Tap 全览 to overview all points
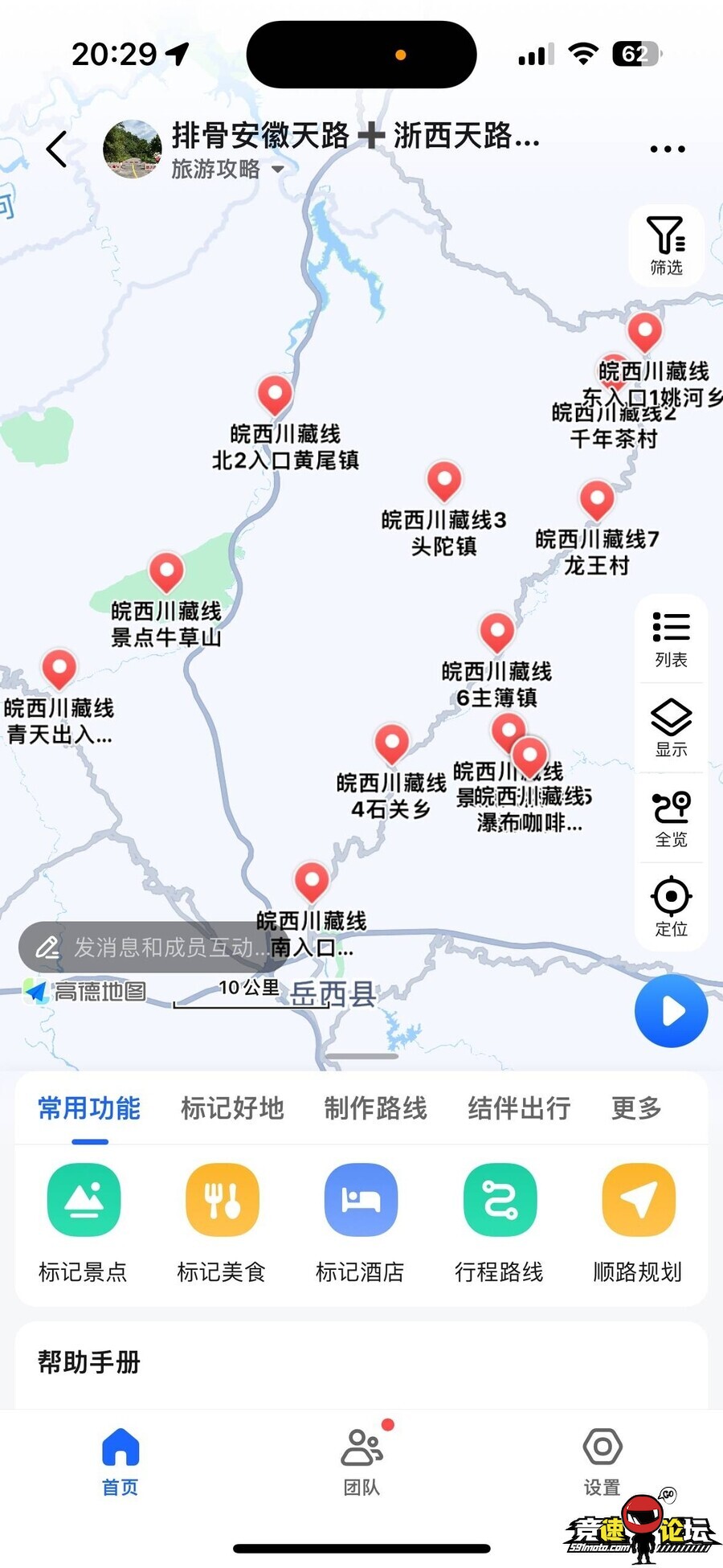This screenshot has width=723, height=1568. coord(671,818)
